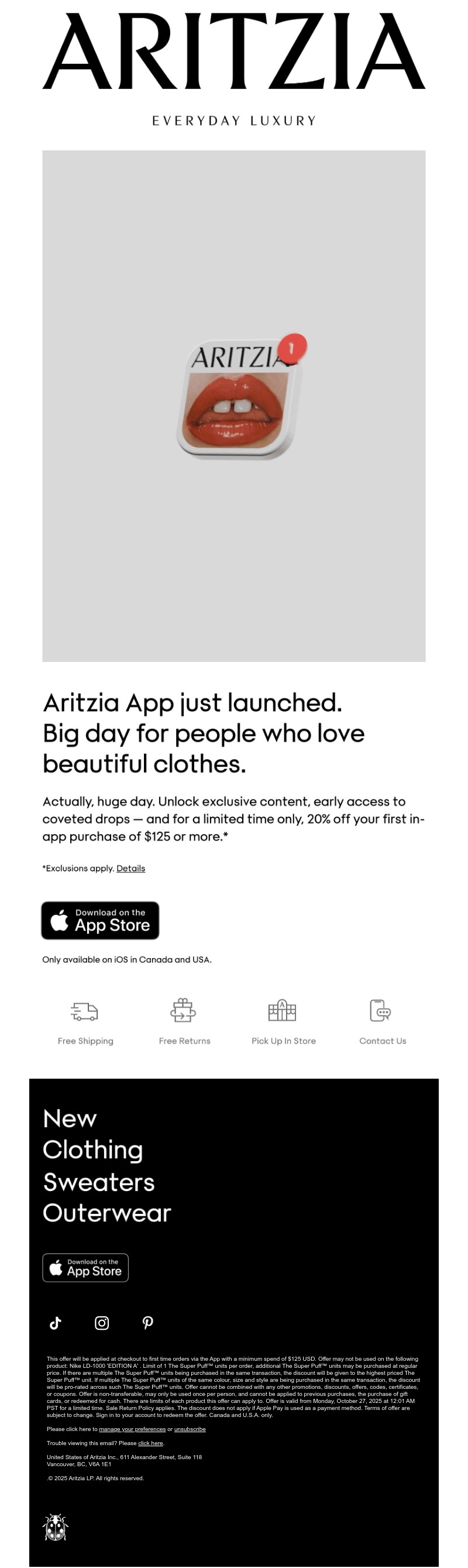Open Aritzia's Pinterest page
Image resolution: width=468 pixels, height=1568 pixels.
[147, 1323]
